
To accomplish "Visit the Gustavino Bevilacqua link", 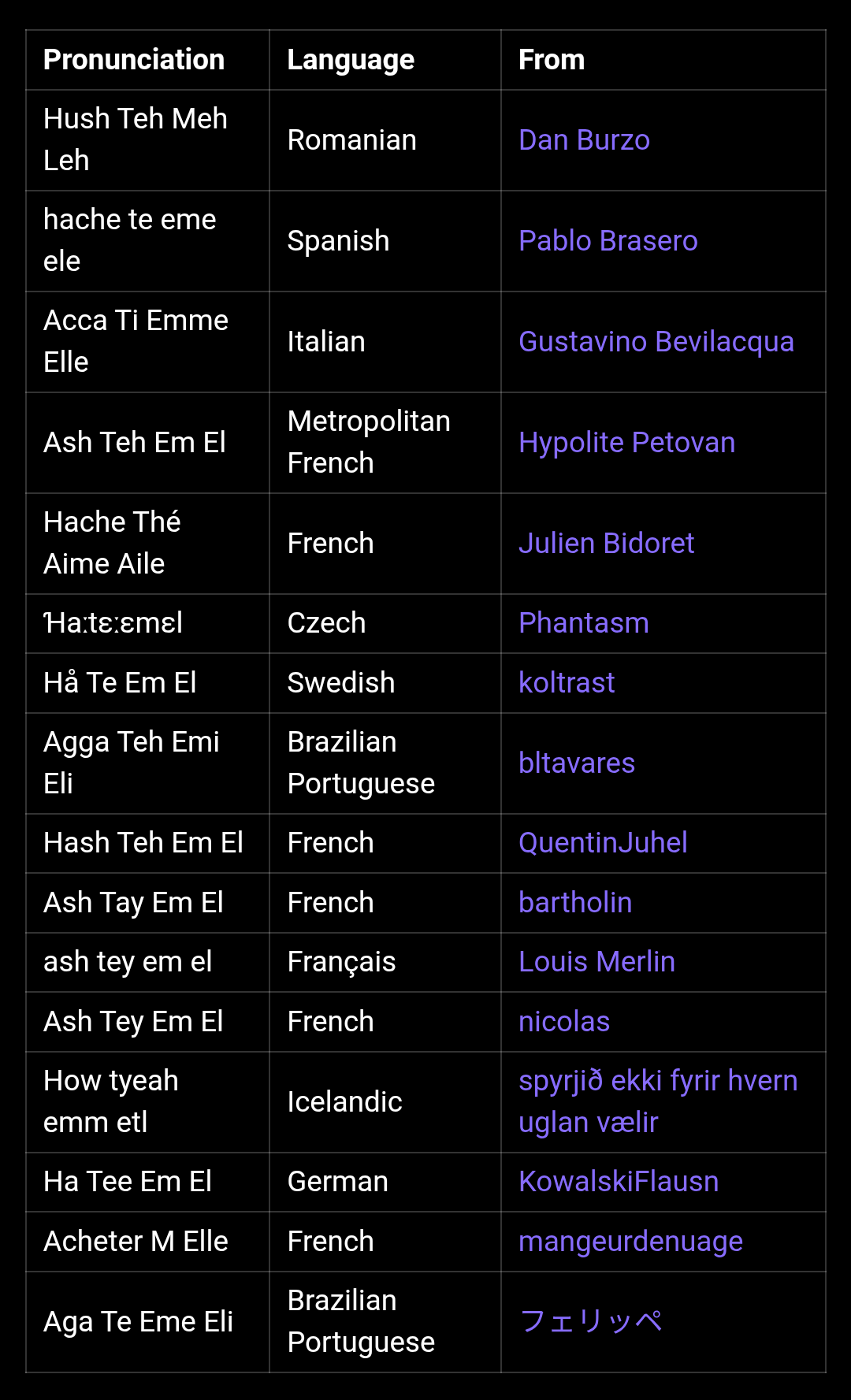I will (656, 342).
